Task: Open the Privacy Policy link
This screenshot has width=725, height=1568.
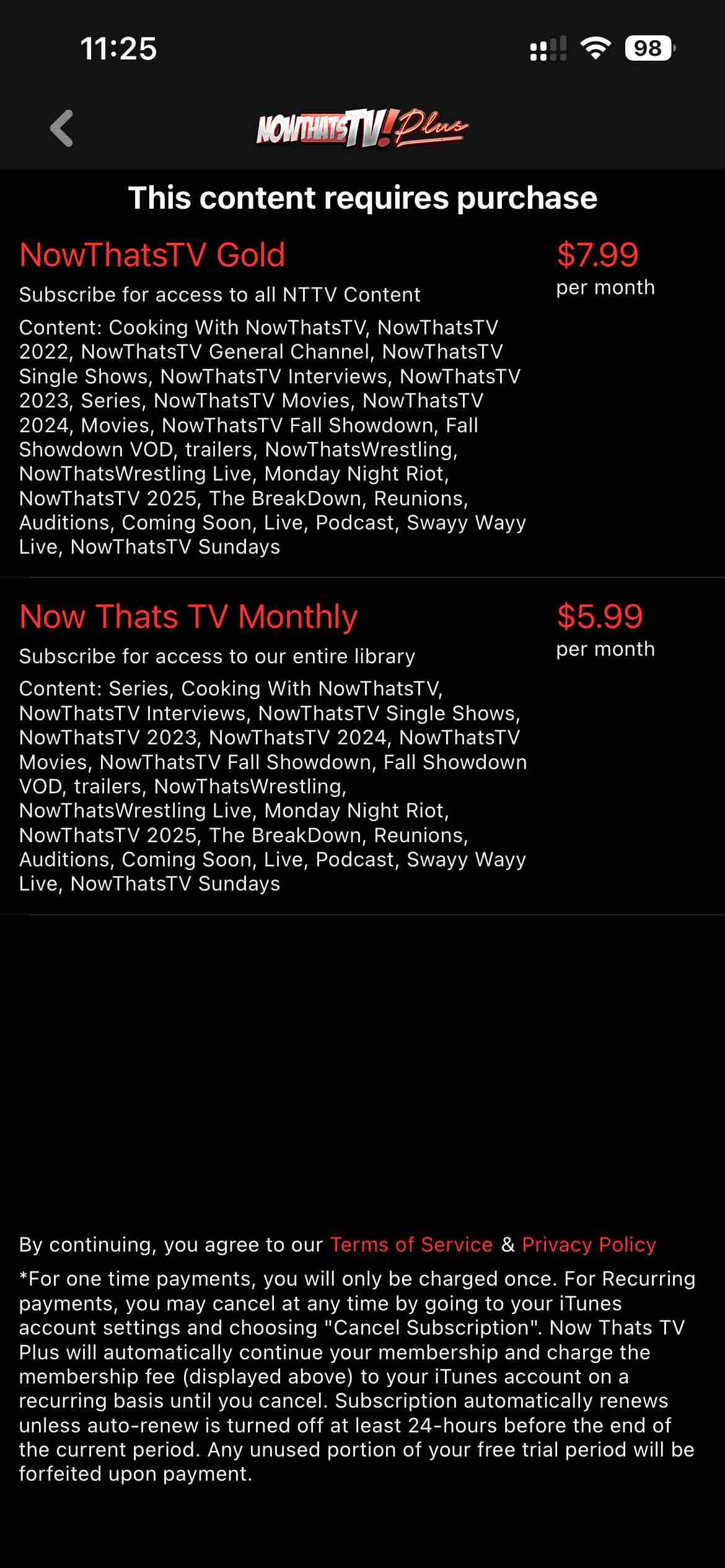Action: tap(588, 1245)
